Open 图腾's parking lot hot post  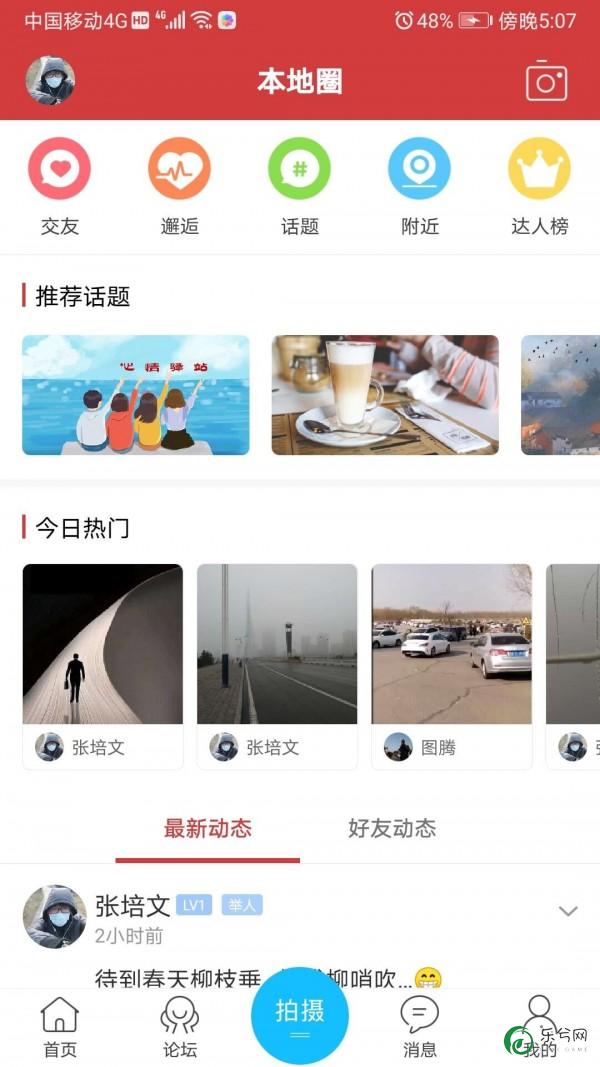[x=452, y=644]
